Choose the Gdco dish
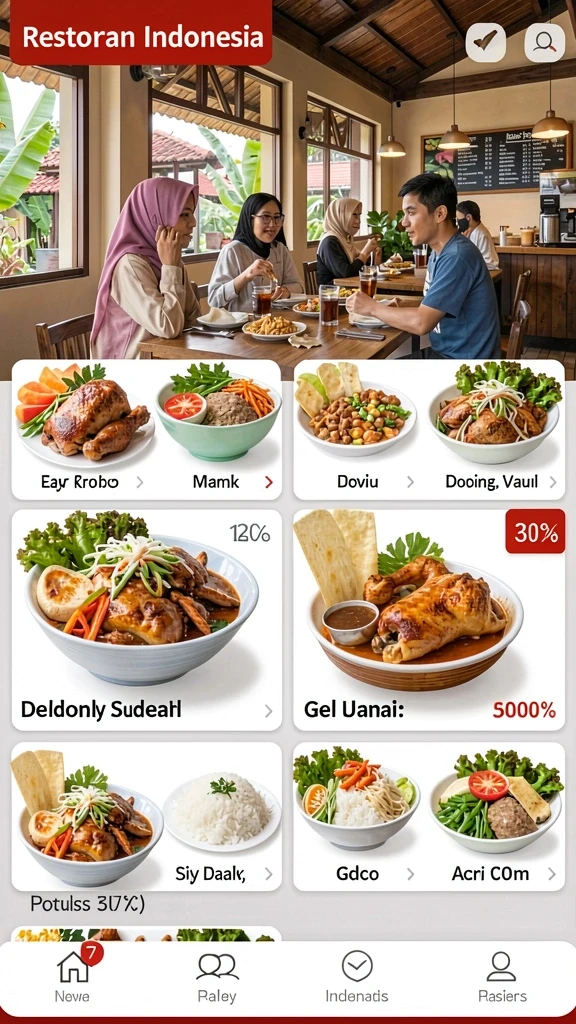Screen dimensions: 576x1024 click(x=358, y=816)
